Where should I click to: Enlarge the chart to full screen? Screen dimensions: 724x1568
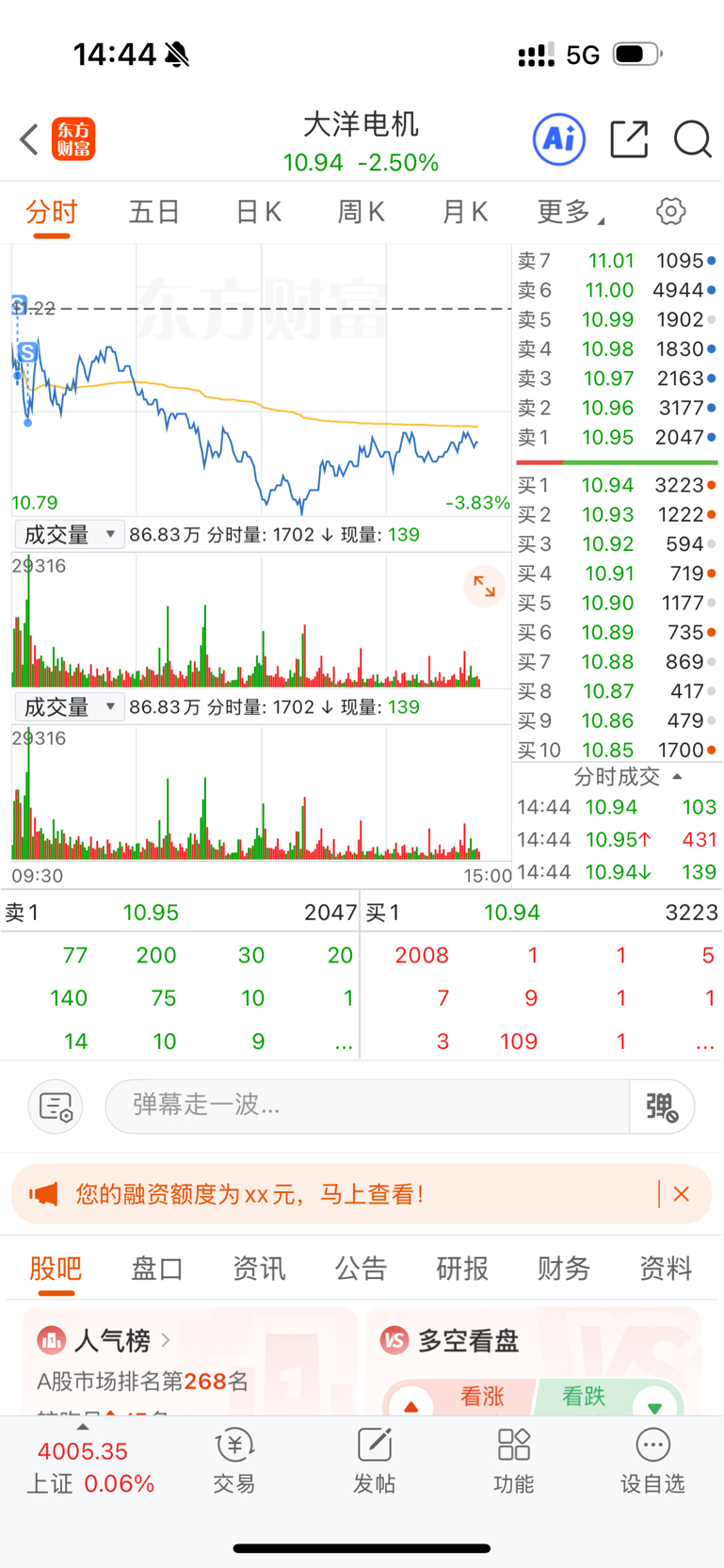pyautogui.click(x=485, y=586)
